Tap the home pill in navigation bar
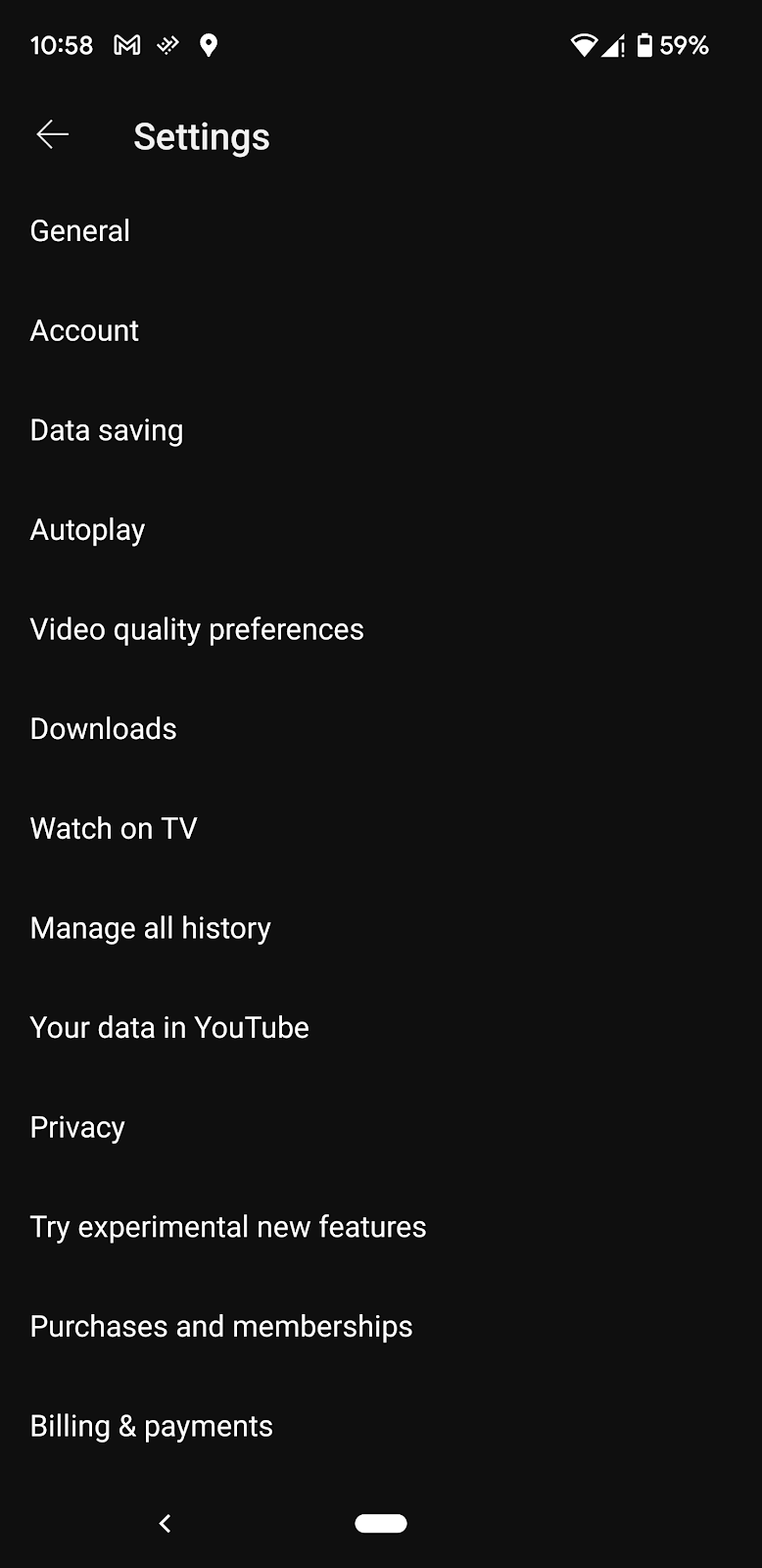This screenshot has width=762, height=1568. point(381,1523)
